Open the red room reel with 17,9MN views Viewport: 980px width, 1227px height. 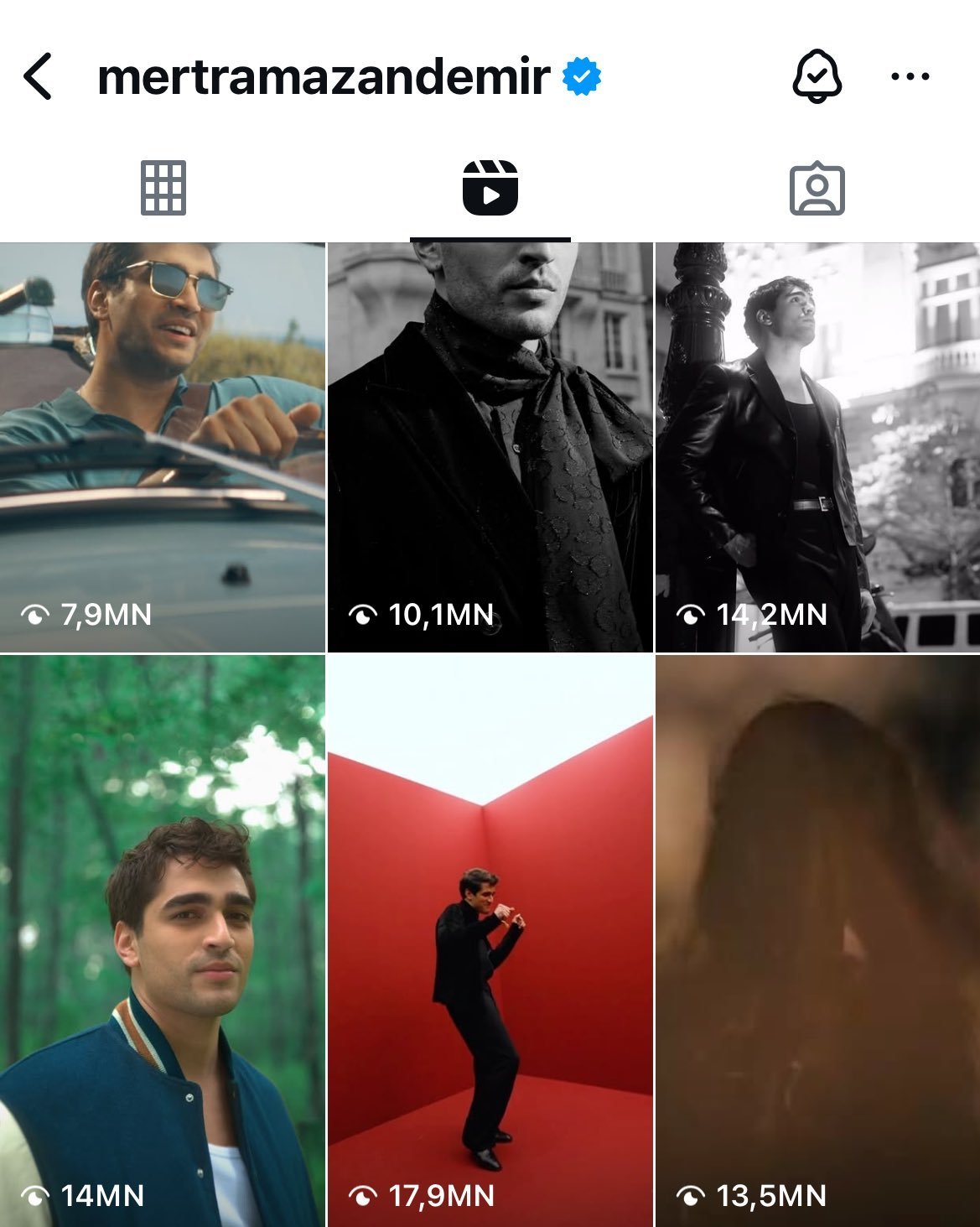pyautogui.click(x=490, y=941)
